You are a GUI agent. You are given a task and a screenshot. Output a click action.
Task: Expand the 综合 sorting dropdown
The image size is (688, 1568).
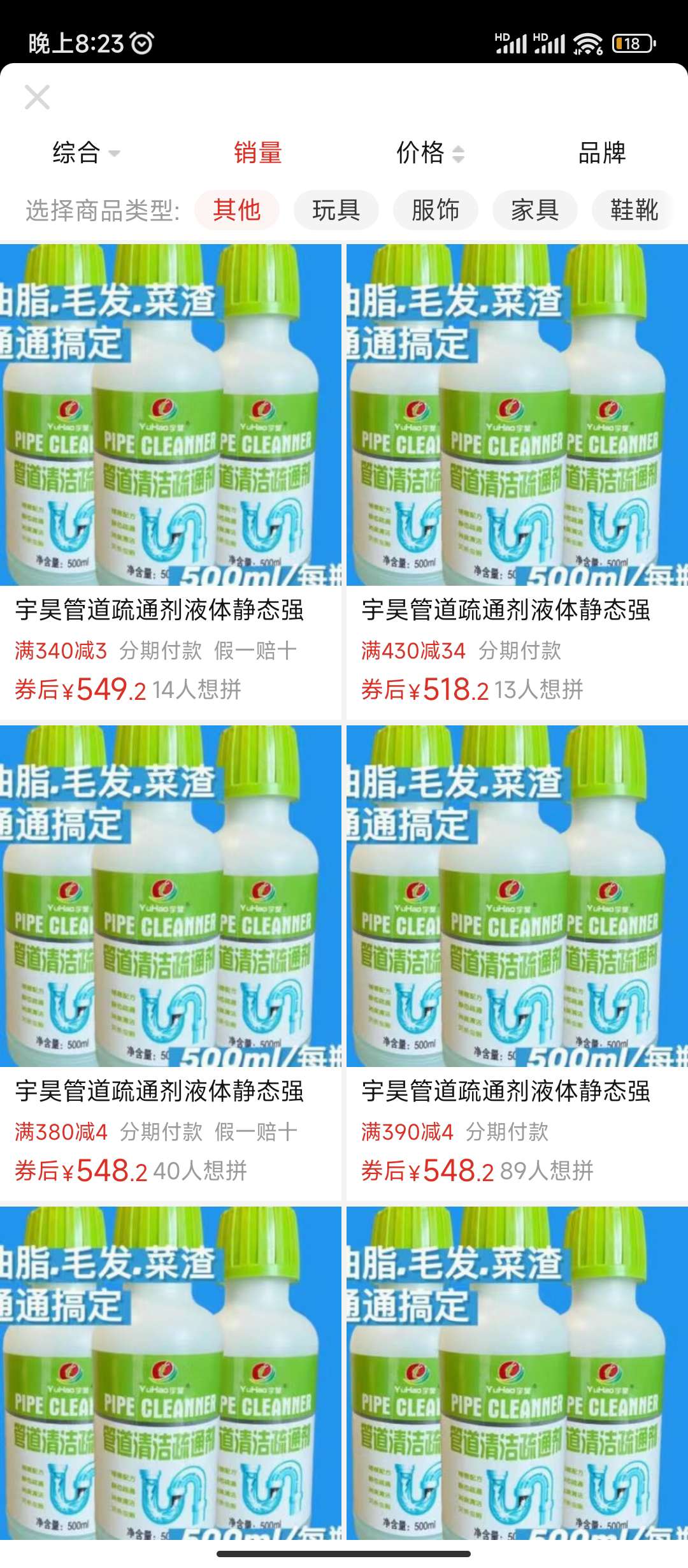(x=86, y=153)
